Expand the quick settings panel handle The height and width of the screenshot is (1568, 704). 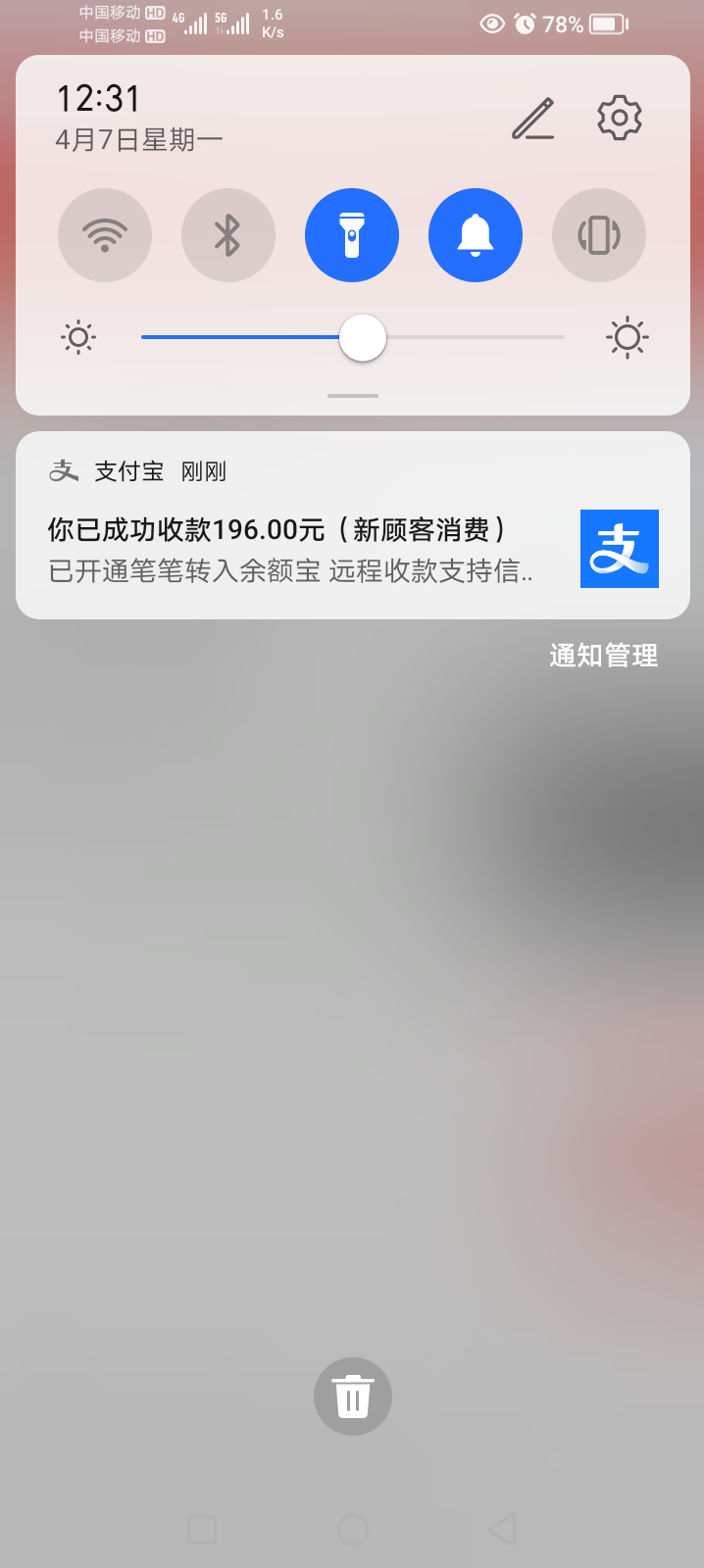coord(353,396)
